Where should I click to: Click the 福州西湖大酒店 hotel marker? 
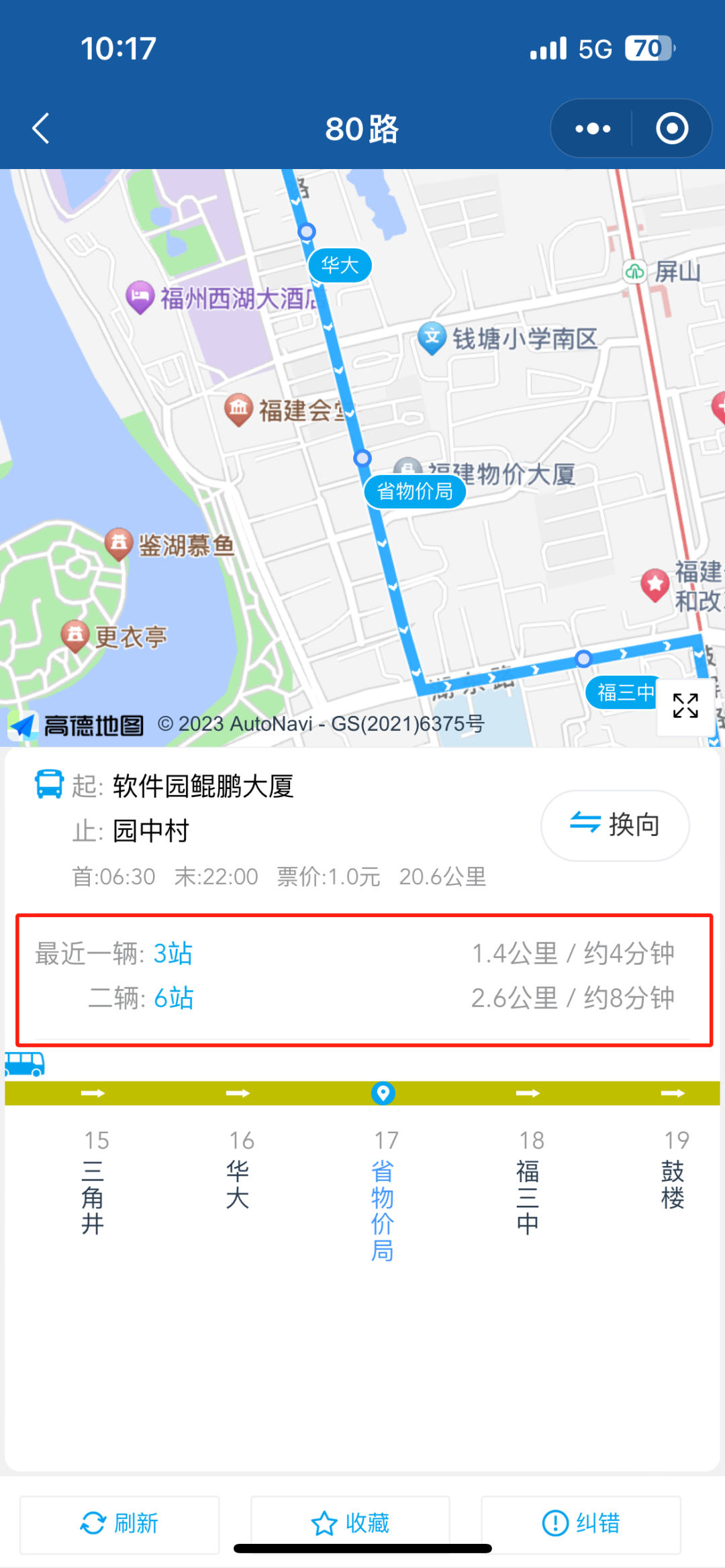pyautogui.click(x=140, y=295)
